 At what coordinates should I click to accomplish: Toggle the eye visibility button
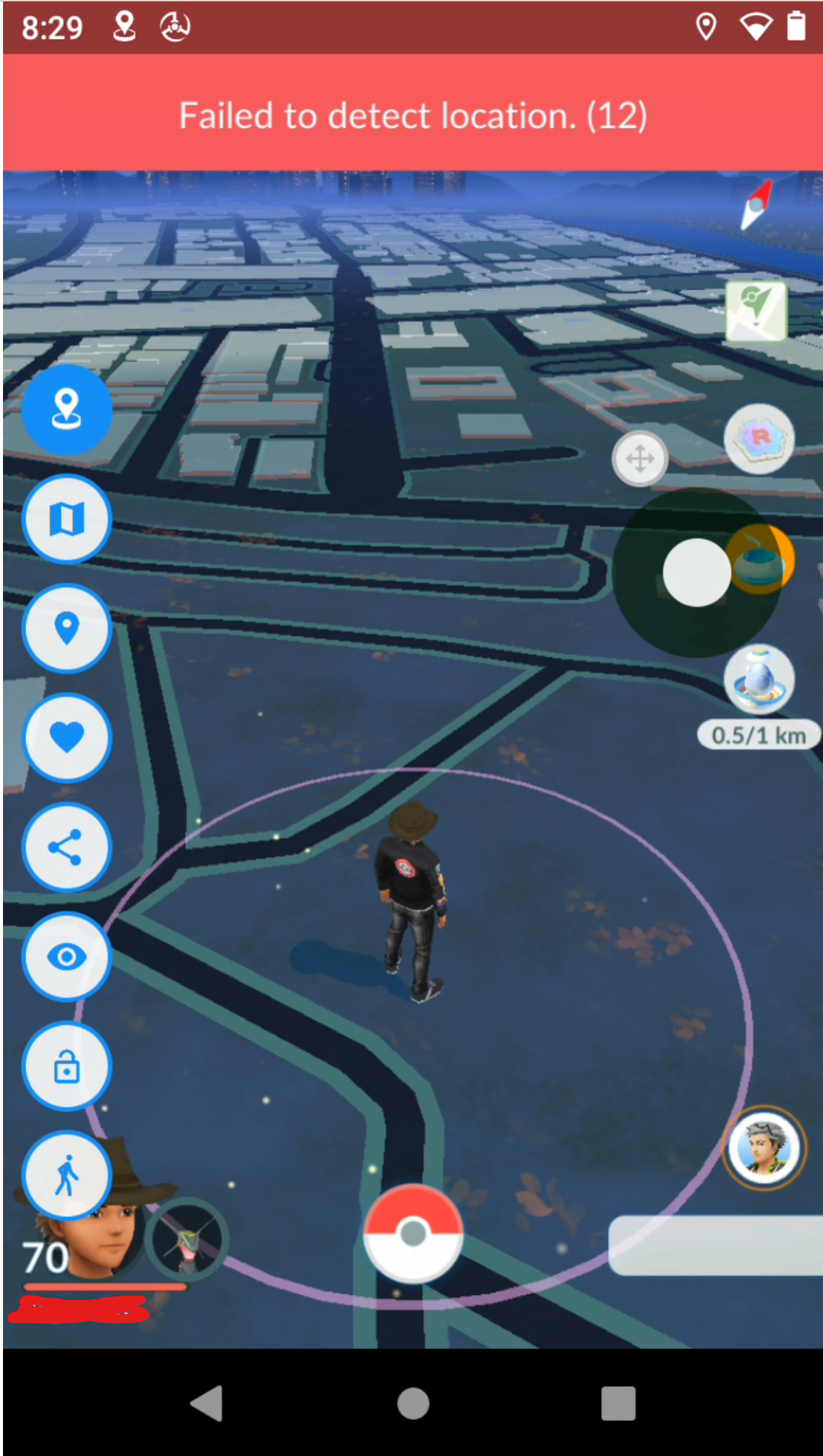coord(67,956)
